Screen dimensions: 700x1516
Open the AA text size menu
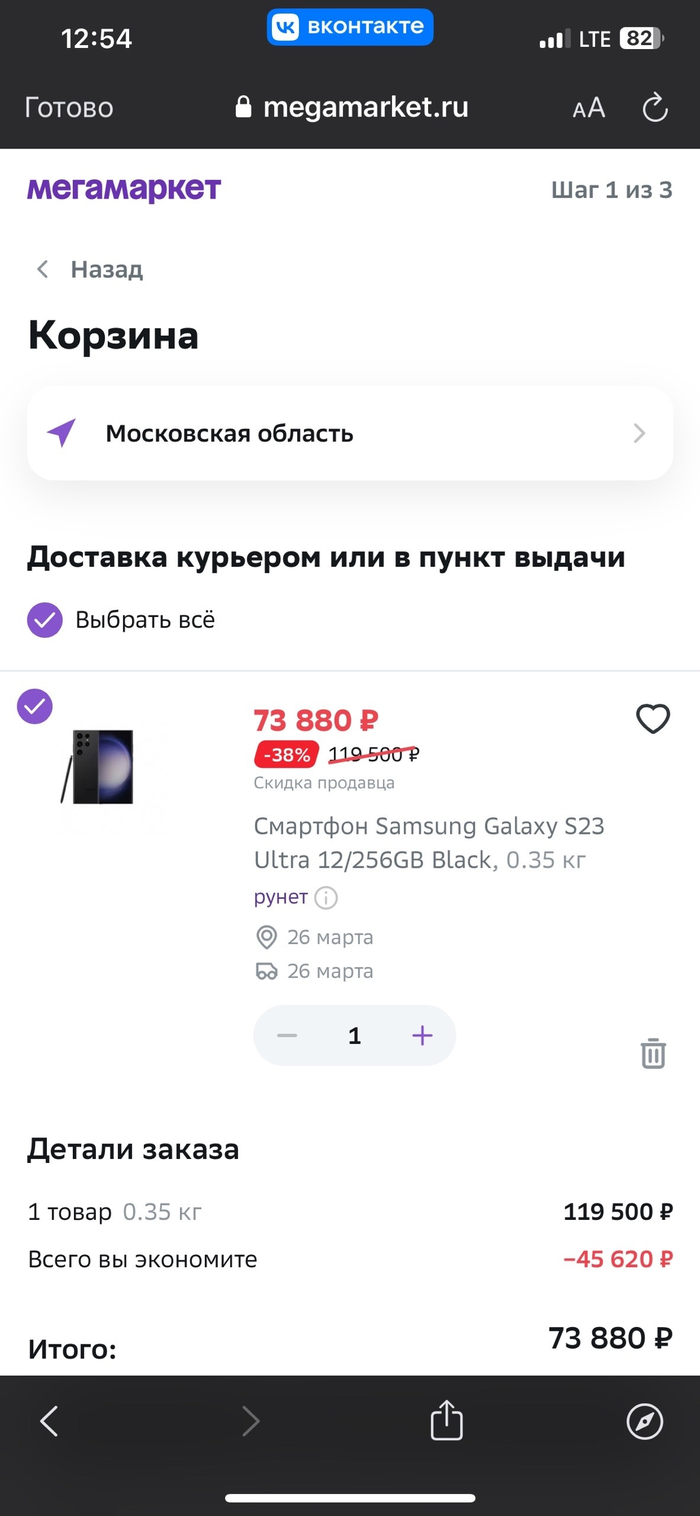tap(589, 108)
